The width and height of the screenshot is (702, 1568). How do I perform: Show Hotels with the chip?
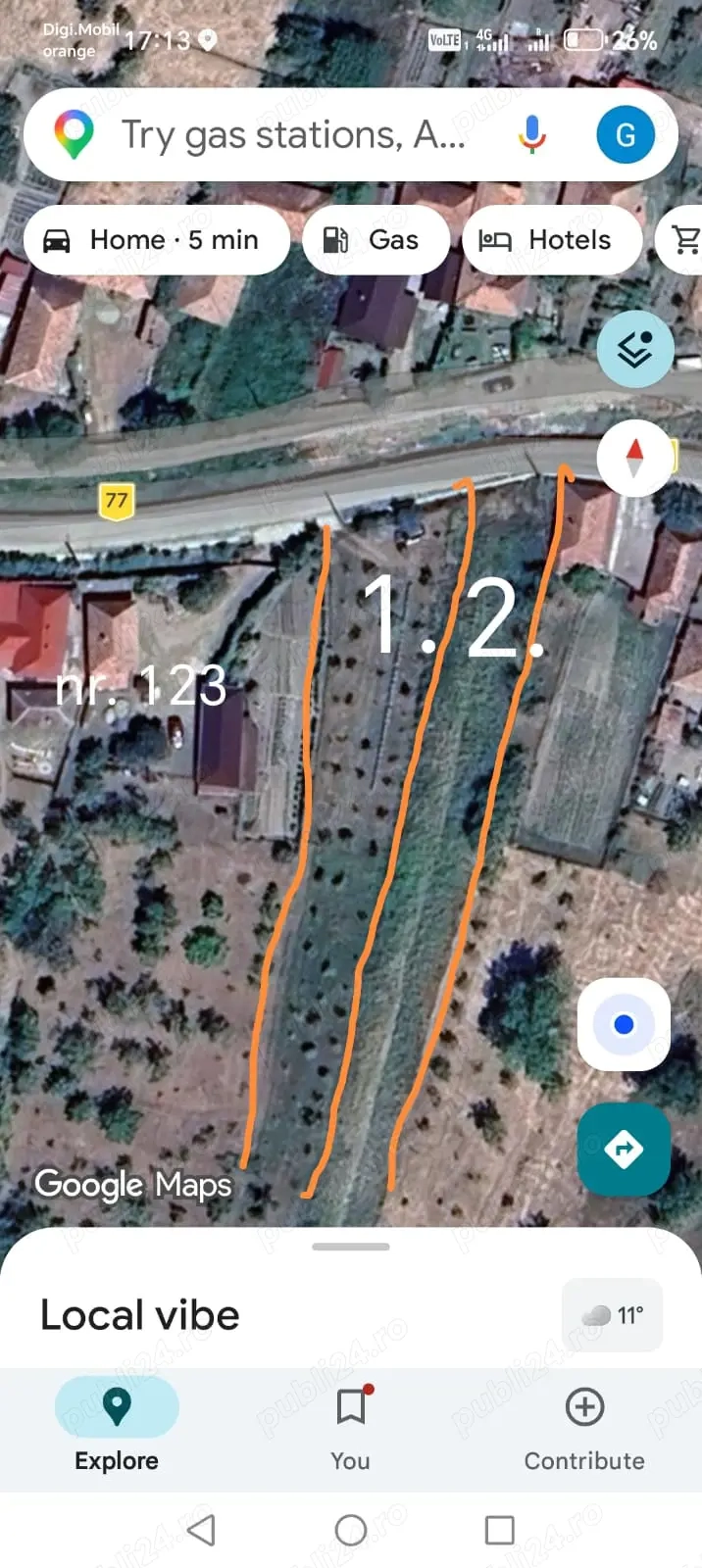pyautogui.click(x=552, y=240)
